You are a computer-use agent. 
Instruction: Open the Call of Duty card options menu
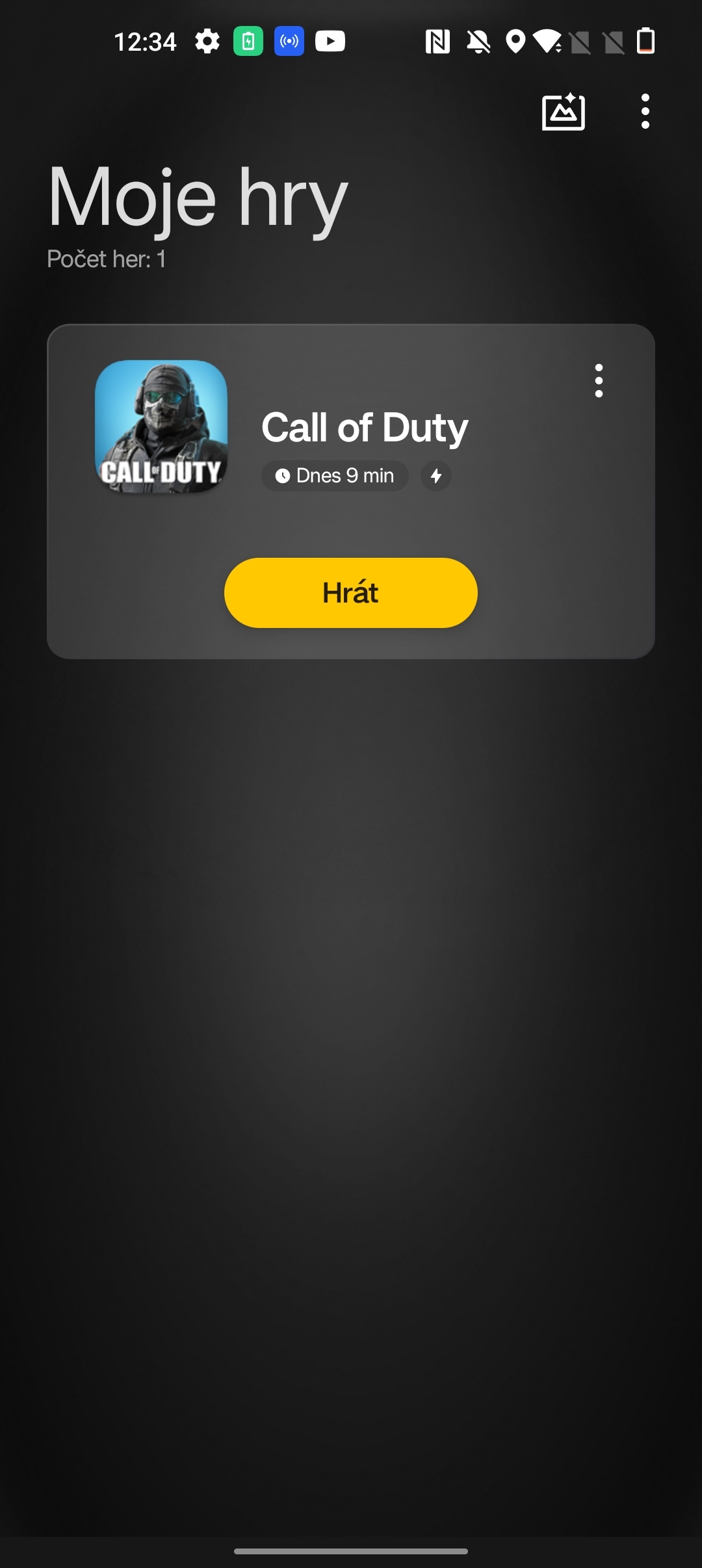coord(599,380)
